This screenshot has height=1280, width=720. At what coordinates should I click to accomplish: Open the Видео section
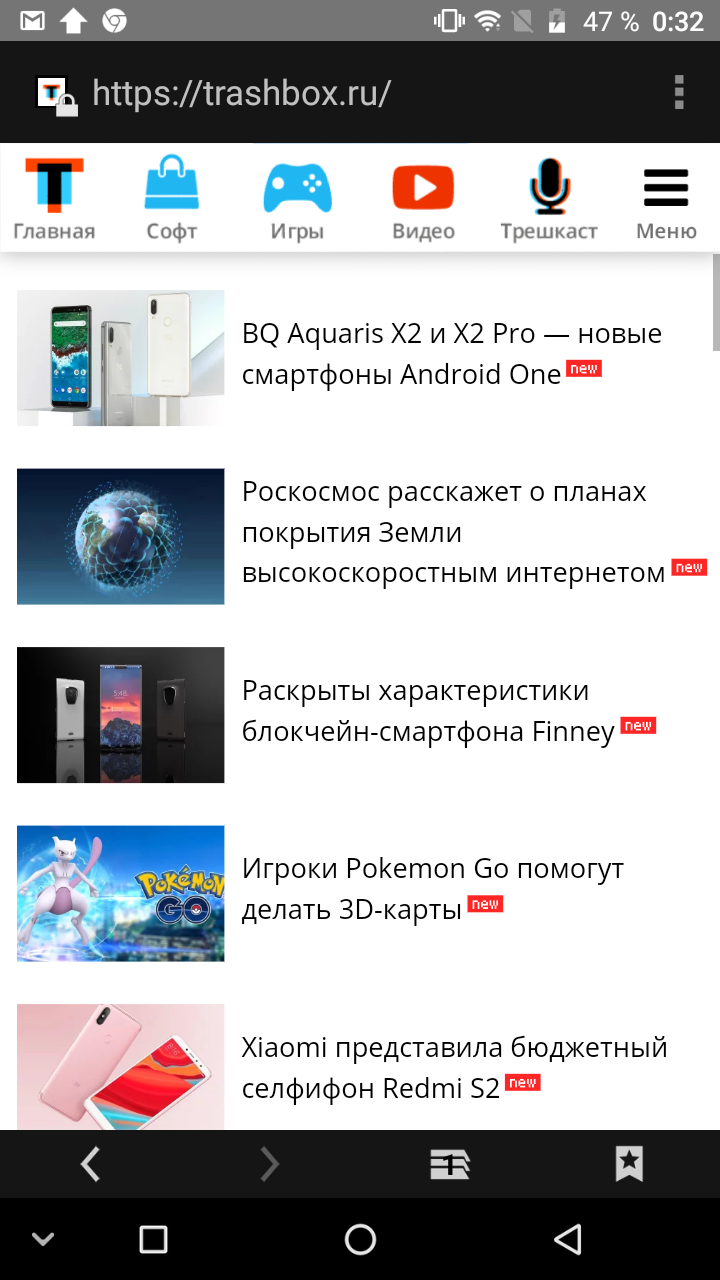tap(423, 199)
